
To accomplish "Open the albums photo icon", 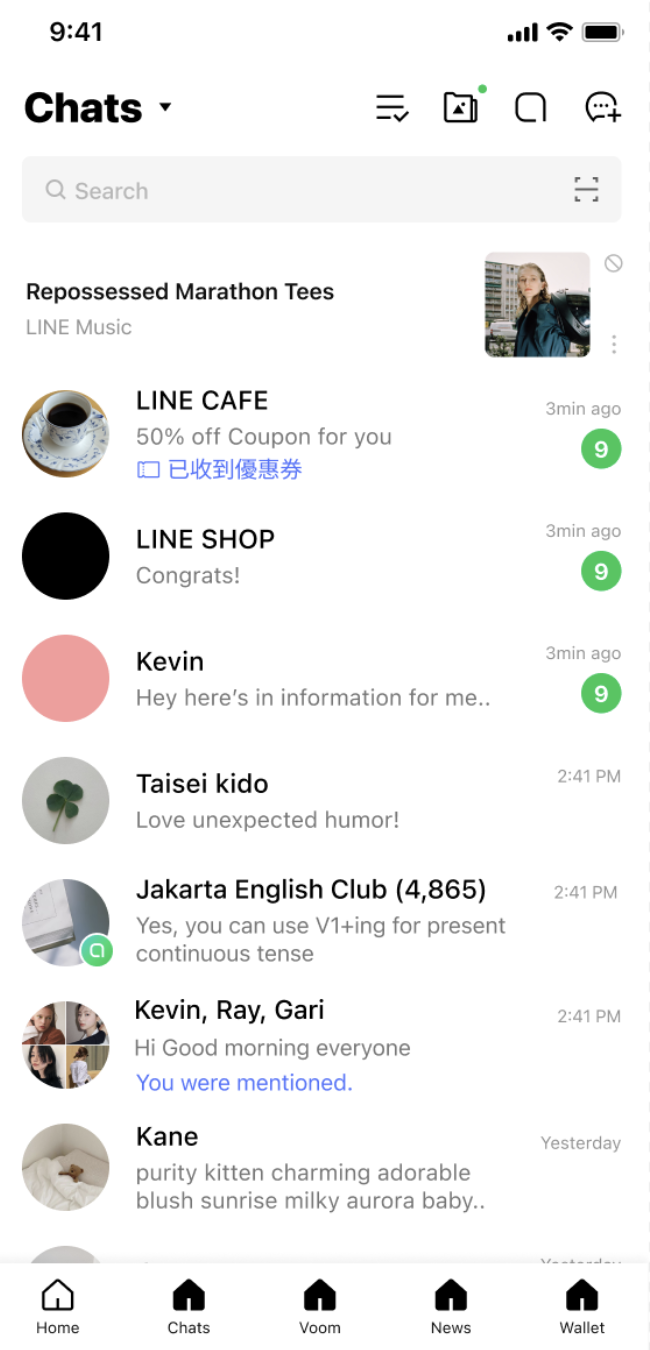I will [460, 107].
